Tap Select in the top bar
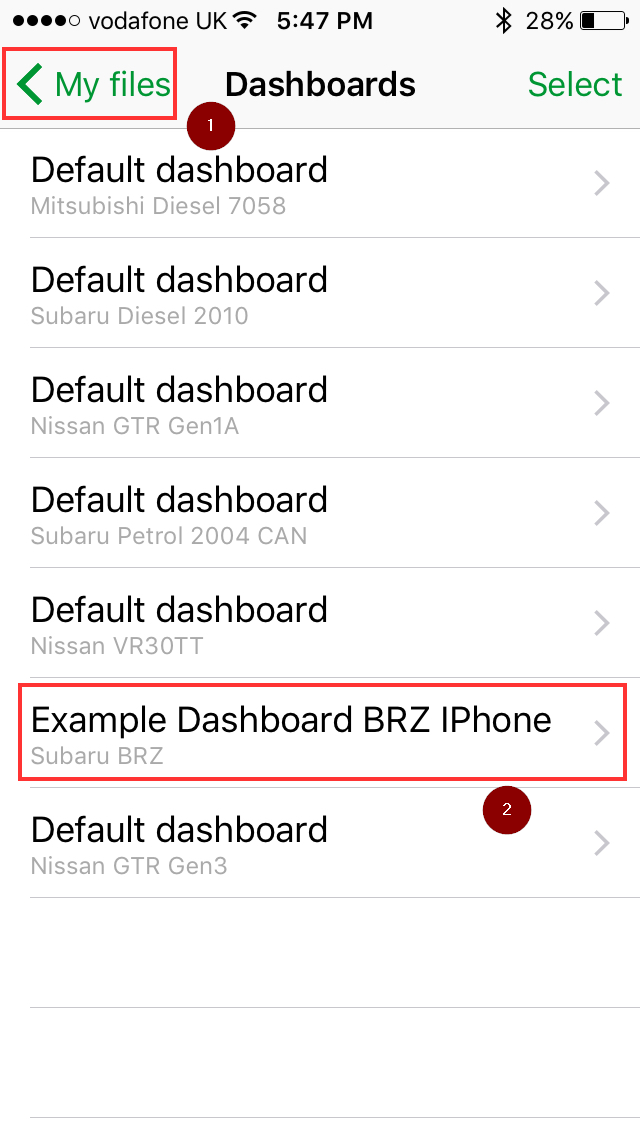The width and height of the screenshot is (640, 1136). click(574, 85)
